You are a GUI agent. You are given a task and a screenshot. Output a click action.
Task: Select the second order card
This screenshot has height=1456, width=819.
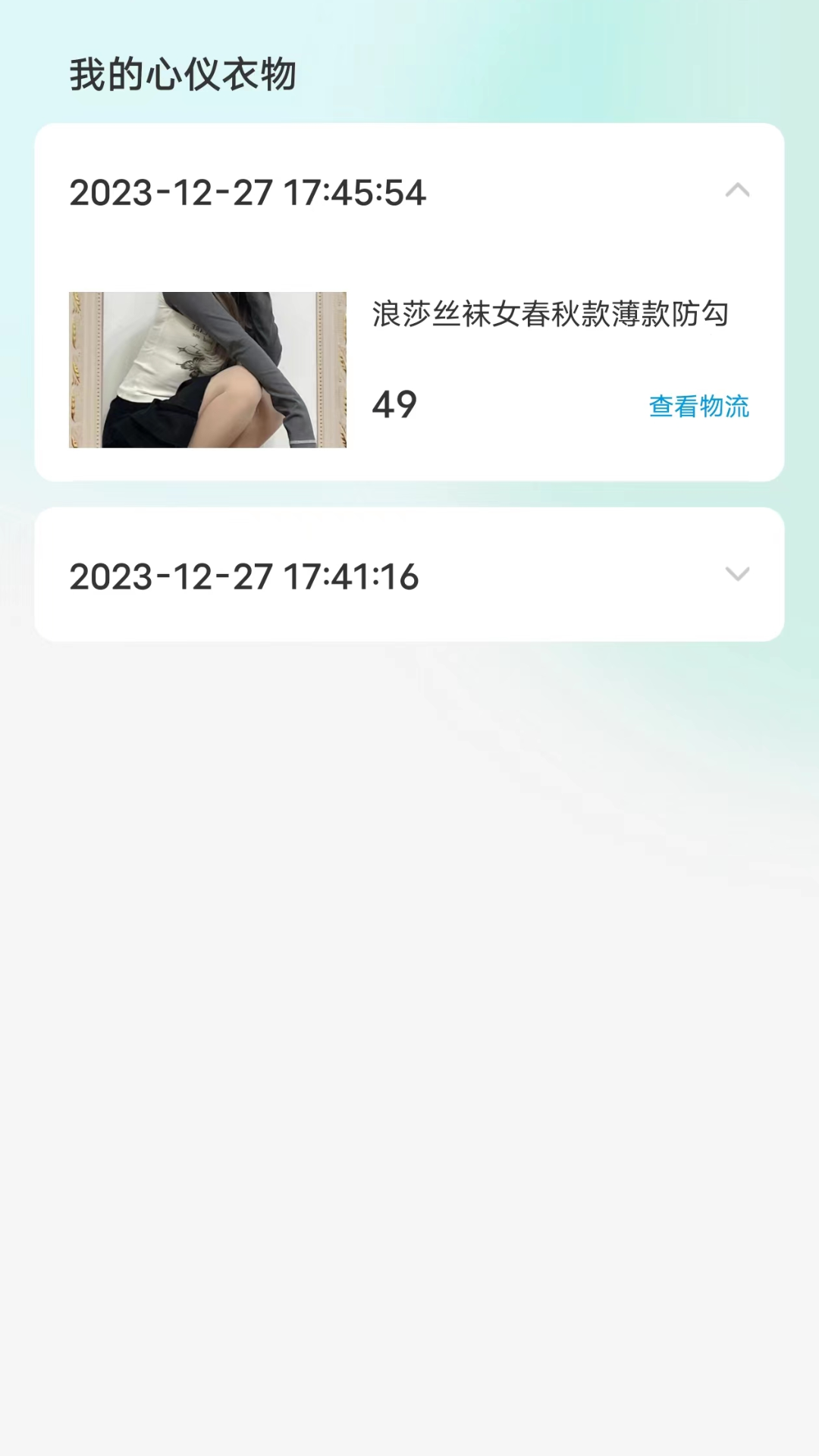click(x=409, y=576)
